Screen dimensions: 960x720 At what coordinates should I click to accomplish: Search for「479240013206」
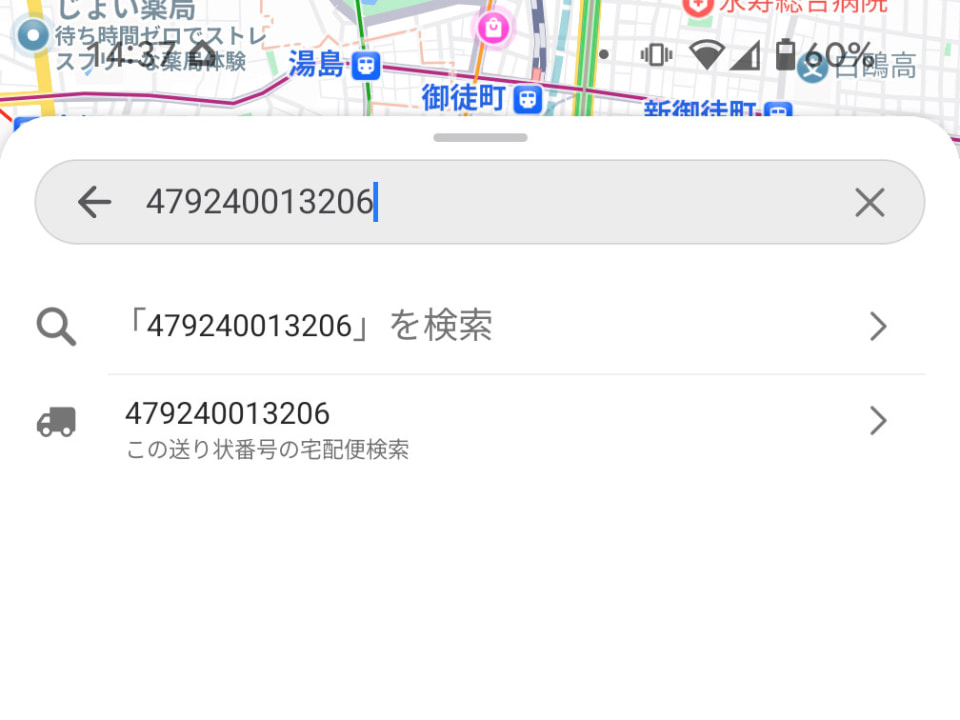pyautogui.click(x=480, y=327)
